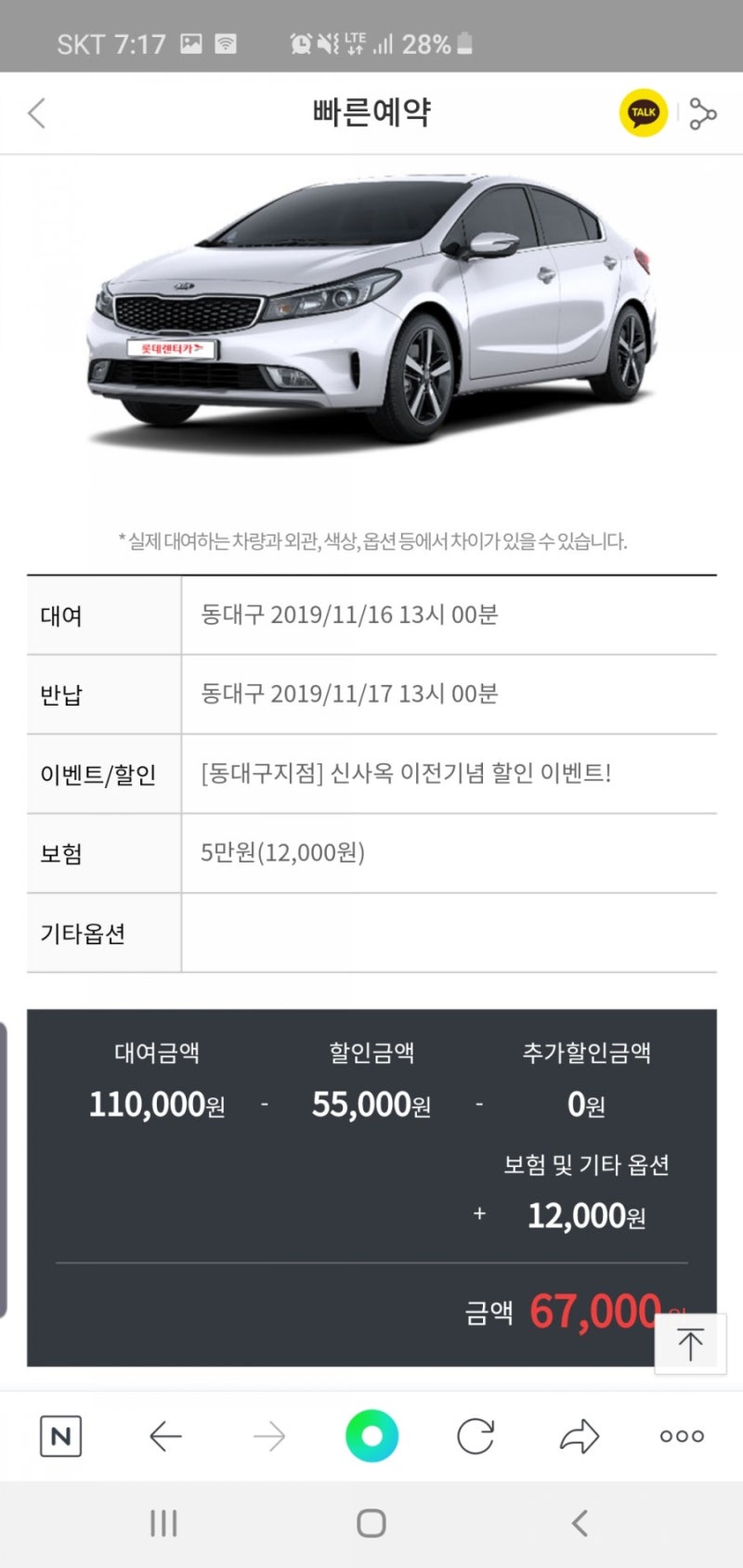Share the reservation via KakaoTalk
The width and height of the screenshot is (743, 1568).
[643, 113]
